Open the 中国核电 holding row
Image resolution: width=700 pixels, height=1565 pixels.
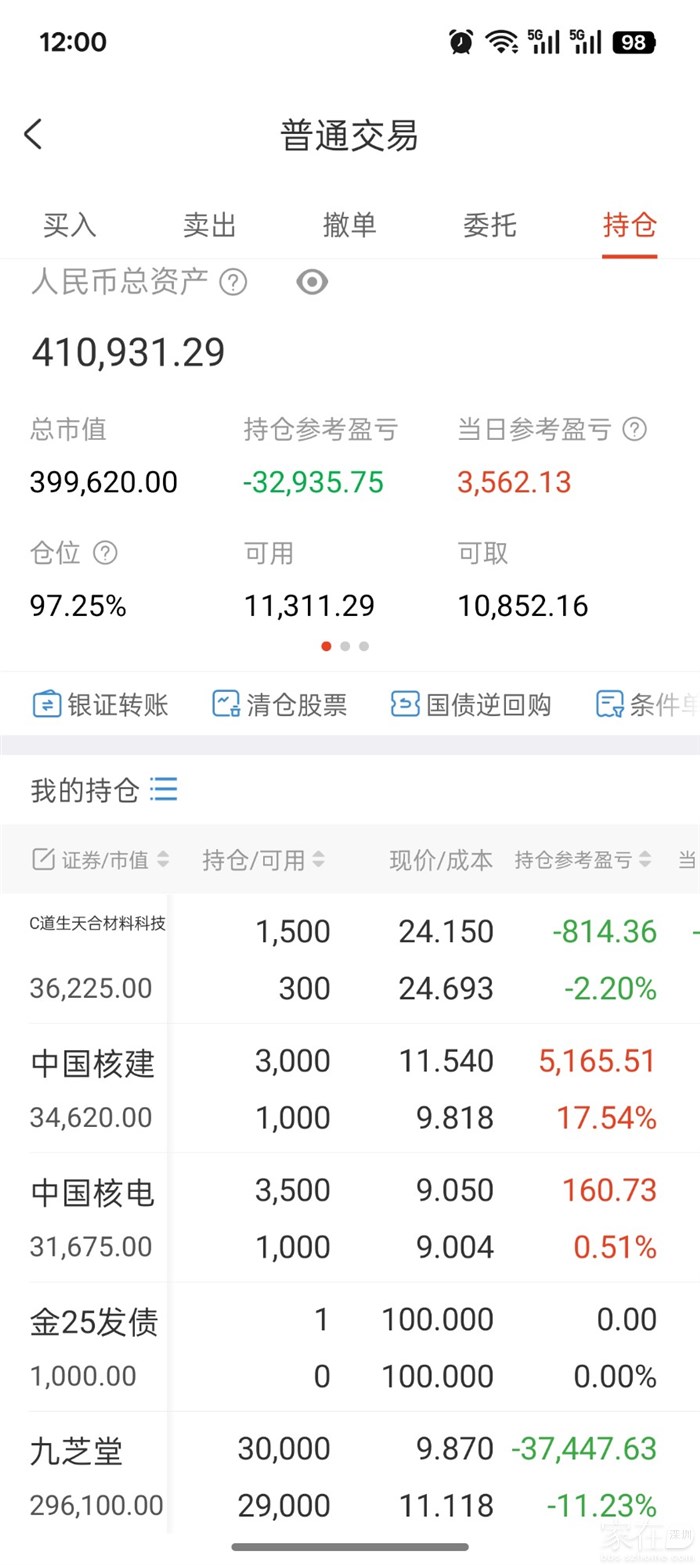pos(350,1217)
